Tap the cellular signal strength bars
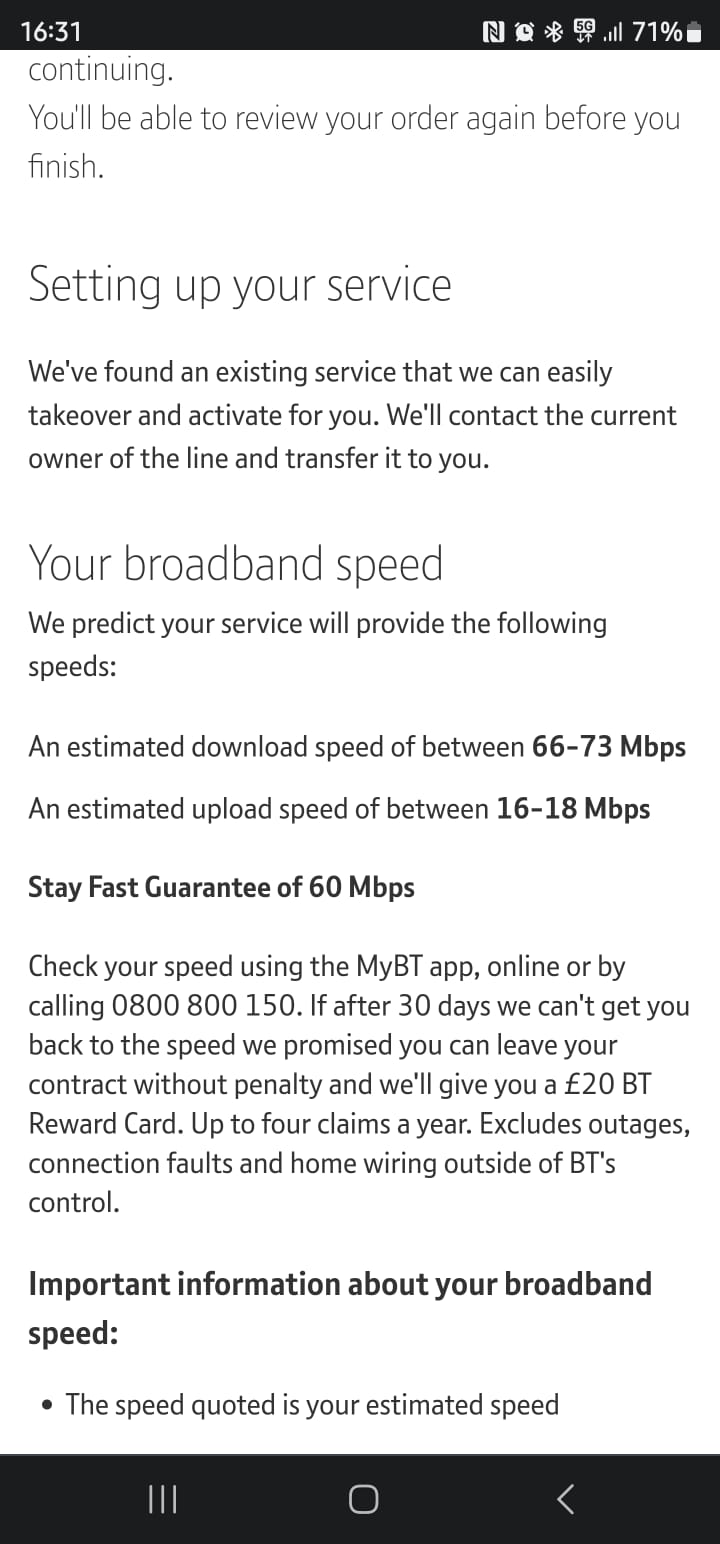Viewport: 720px width, 1544px height. click(612, 31)
